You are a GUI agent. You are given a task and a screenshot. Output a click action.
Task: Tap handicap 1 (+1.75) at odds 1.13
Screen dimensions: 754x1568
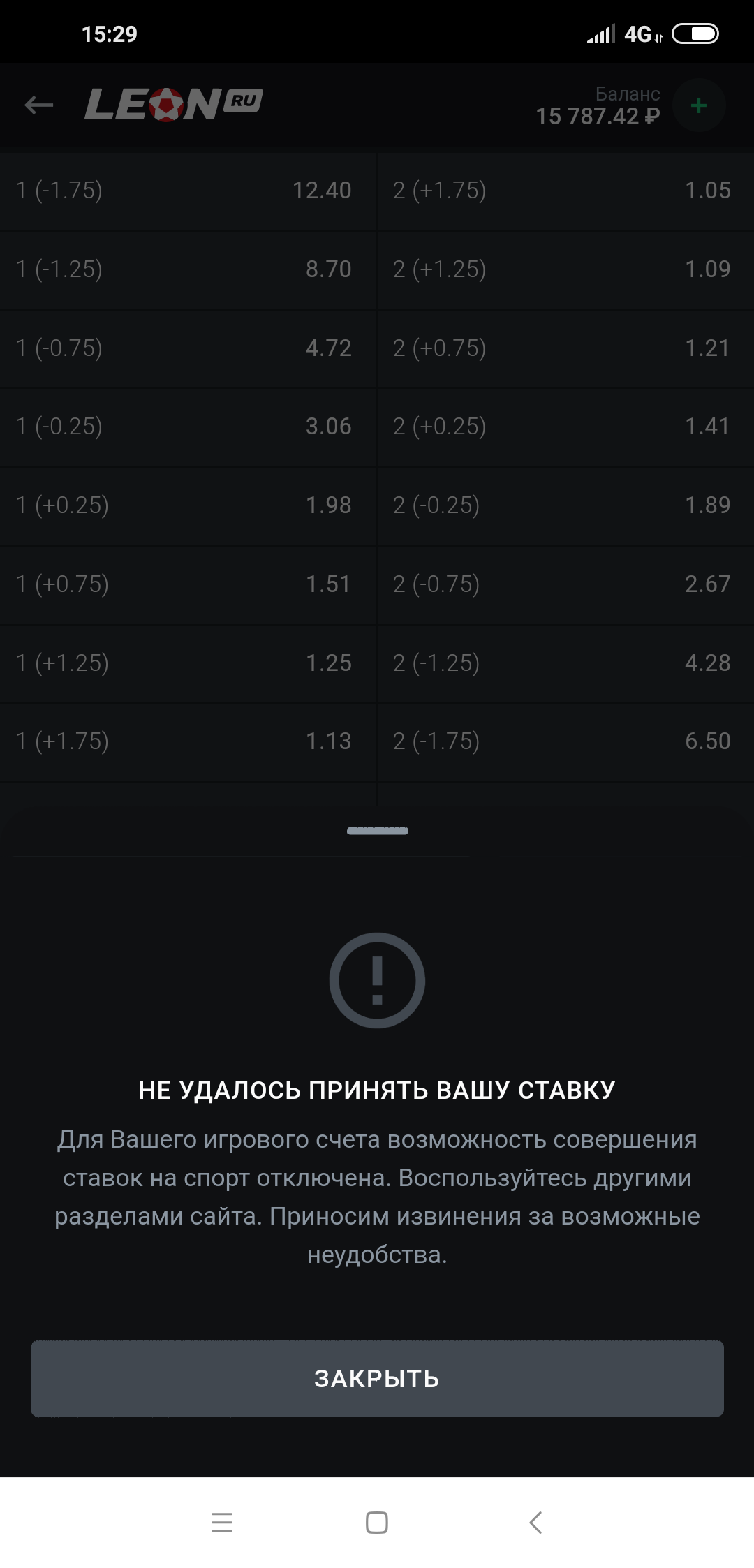tap(187, 741)
